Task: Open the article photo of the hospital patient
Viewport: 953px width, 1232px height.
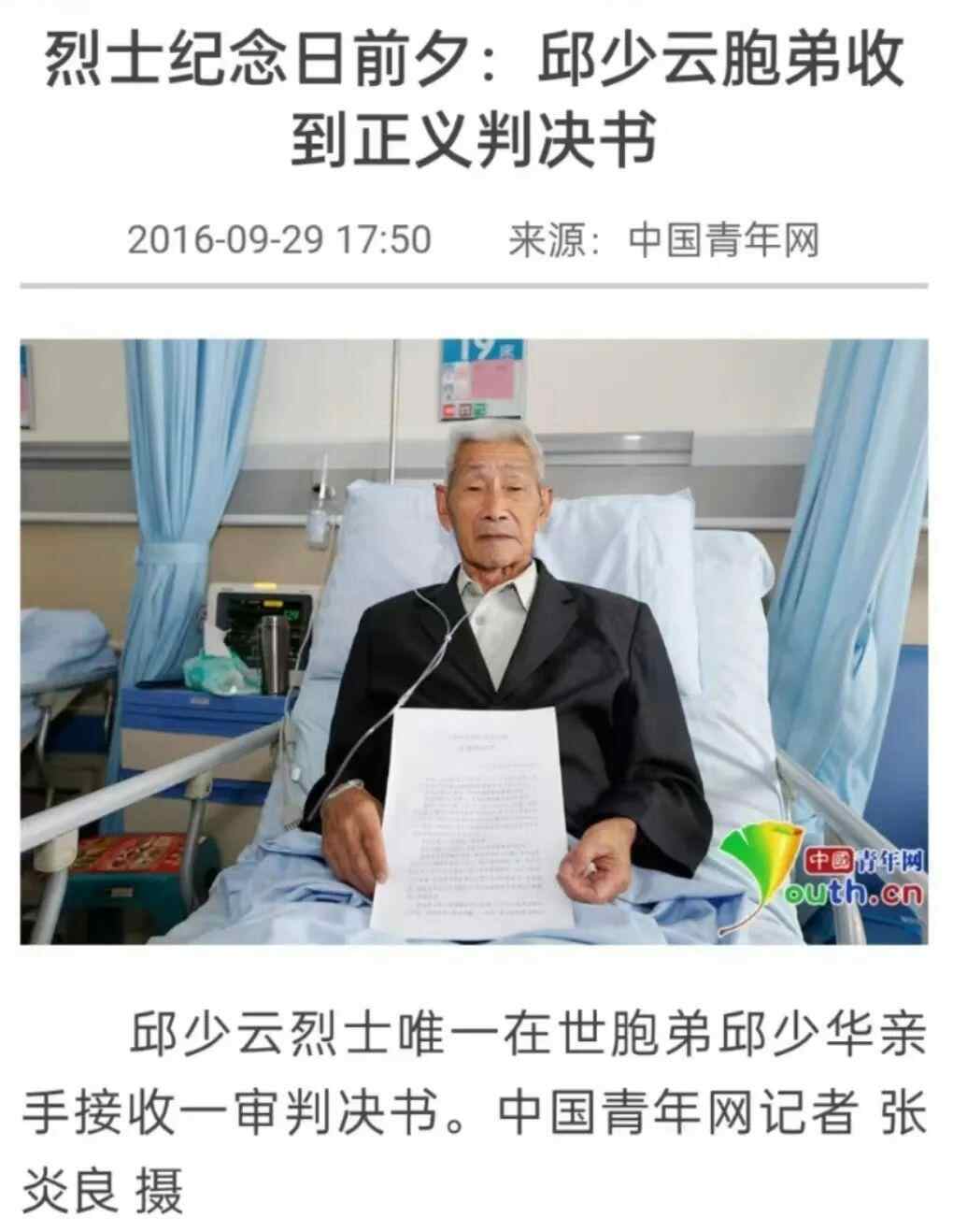Action: click(x=475, y=641)
